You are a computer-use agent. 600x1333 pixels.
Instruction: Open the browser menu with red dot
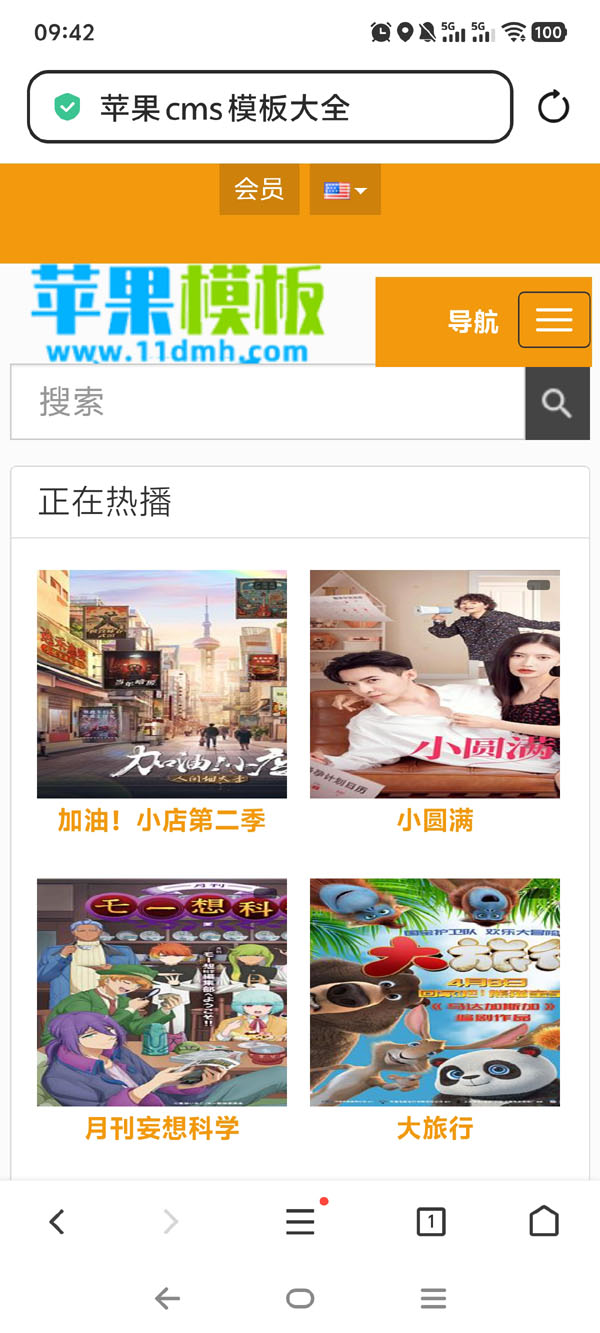(301, 1221)
